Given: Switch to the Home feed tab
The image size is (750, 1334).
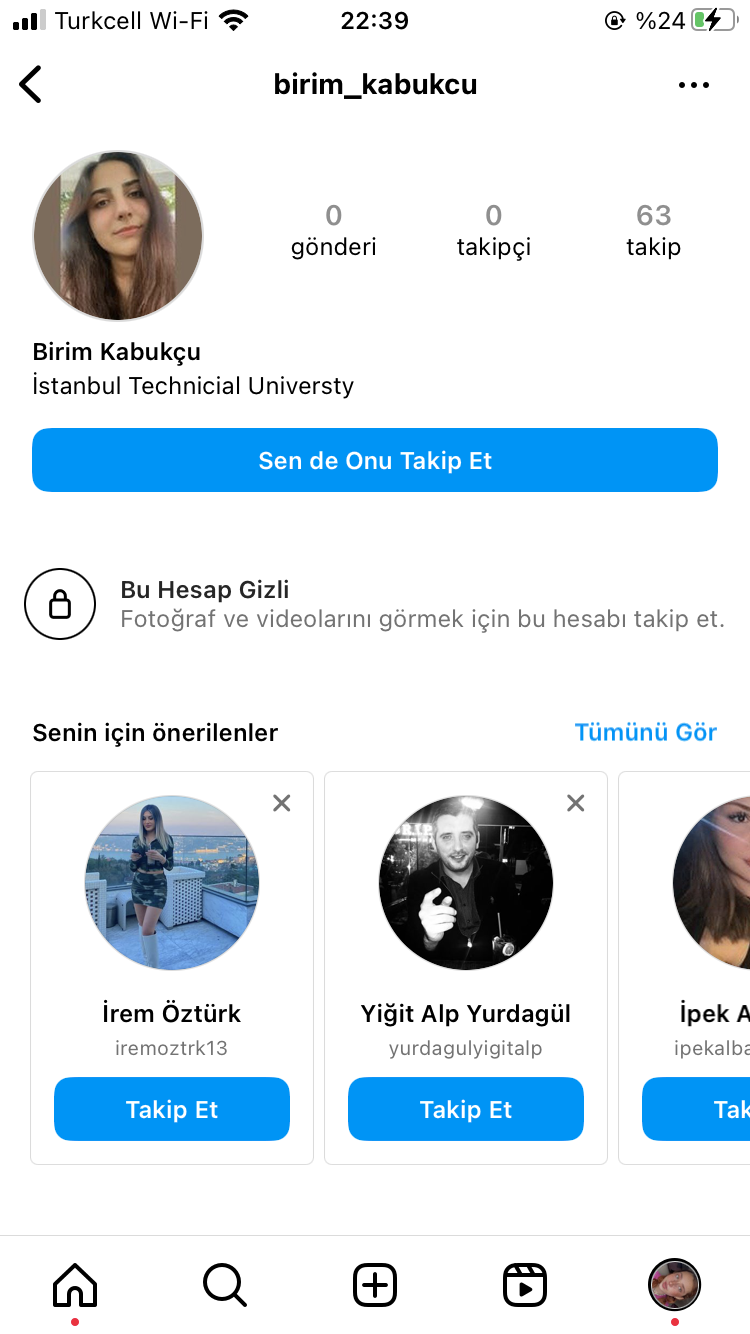Looking at the screenshot, I should pyautogui.click(x=75, y=1285).
